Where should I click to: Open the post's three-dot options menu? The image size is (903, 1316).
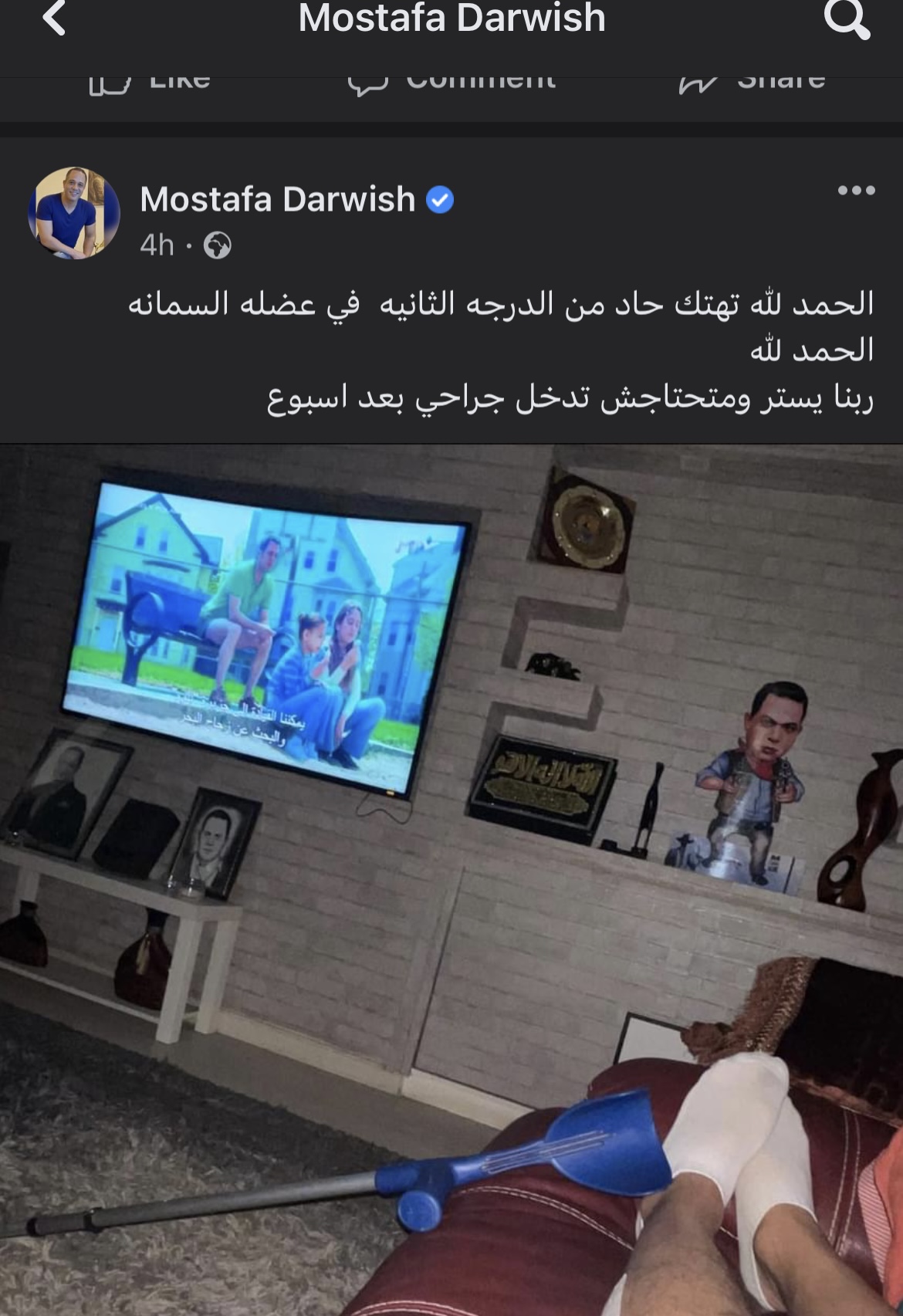click(x=856, y=191)
